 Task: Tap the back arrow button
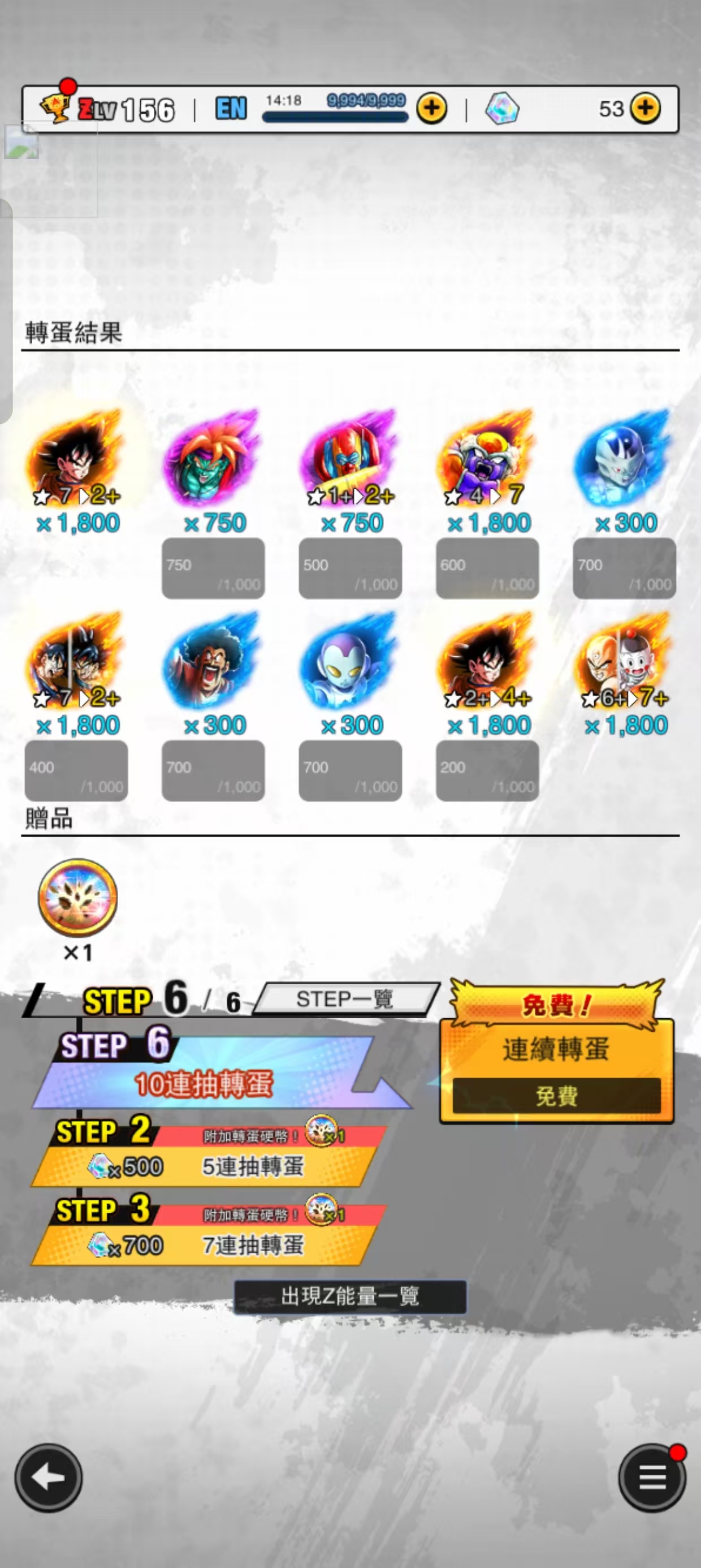click(48, 1477)
